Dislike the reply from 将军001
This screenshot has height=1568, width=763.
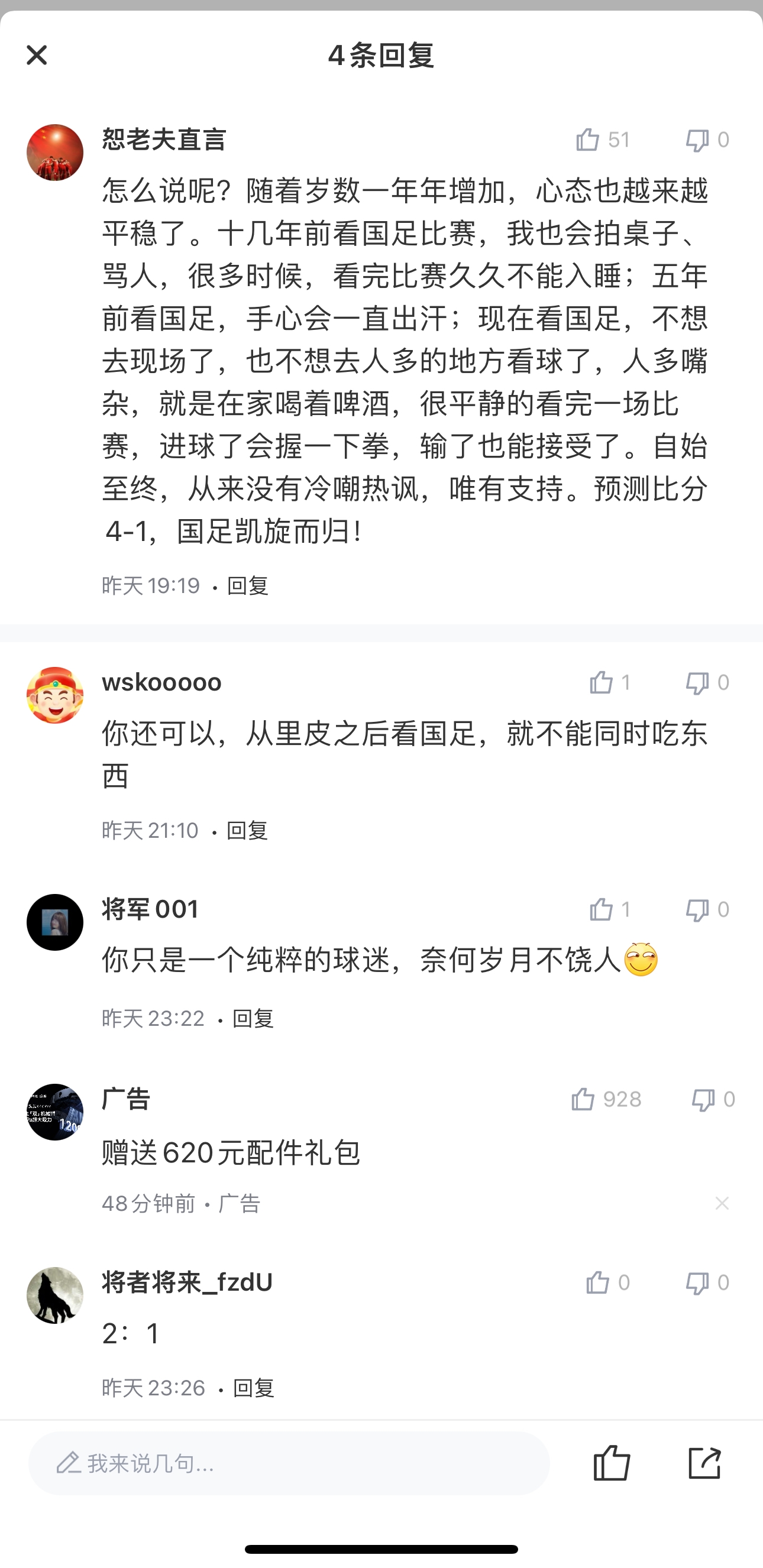pyautogui.click(x=697, y=909)
